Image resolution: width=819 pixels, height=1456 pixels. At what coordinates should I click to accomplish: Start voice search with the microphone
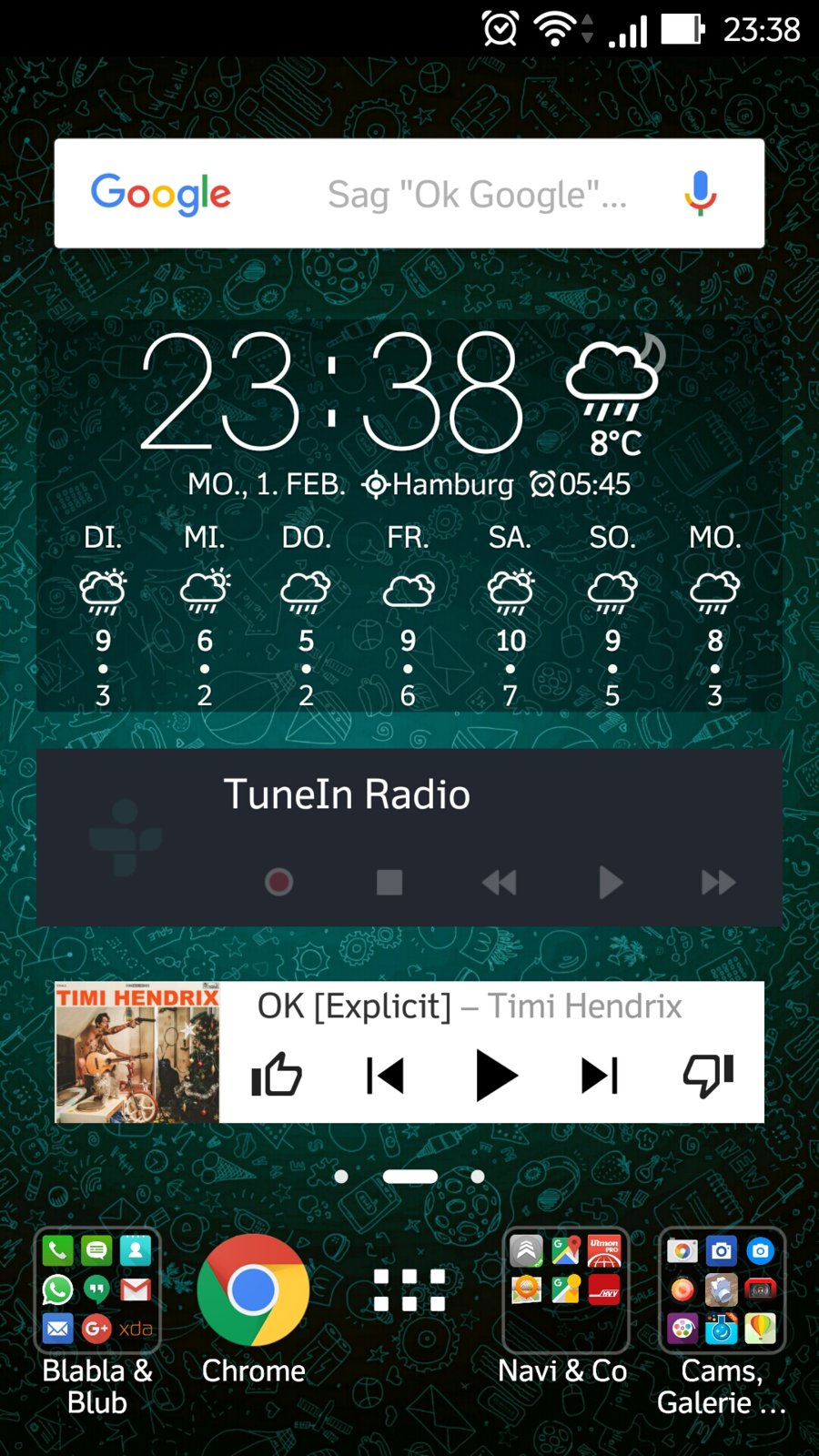(x=700, y=194)
